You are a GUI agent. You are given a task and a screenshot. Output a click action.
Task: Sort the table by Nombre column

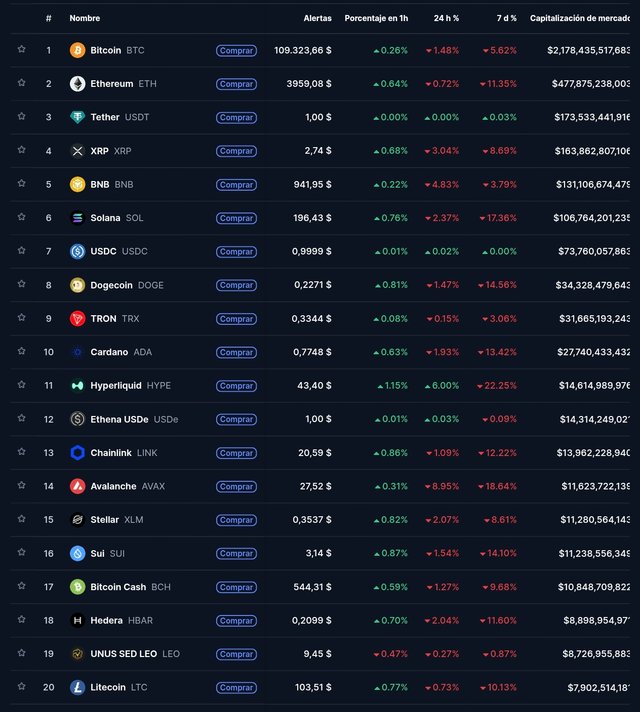click(x=84, y=18)
